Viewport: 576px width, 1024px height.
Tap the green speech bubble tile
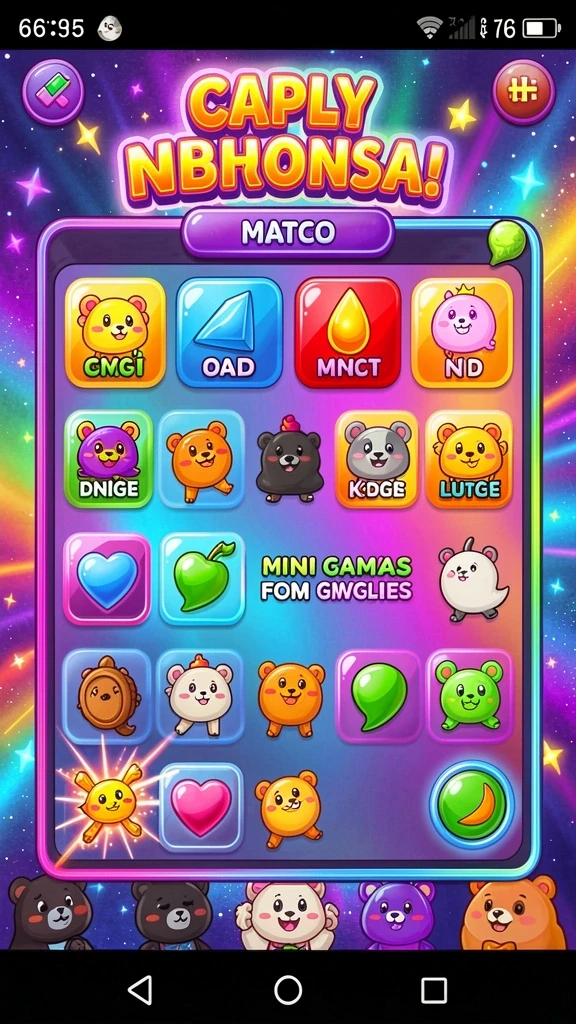point(379,696)
